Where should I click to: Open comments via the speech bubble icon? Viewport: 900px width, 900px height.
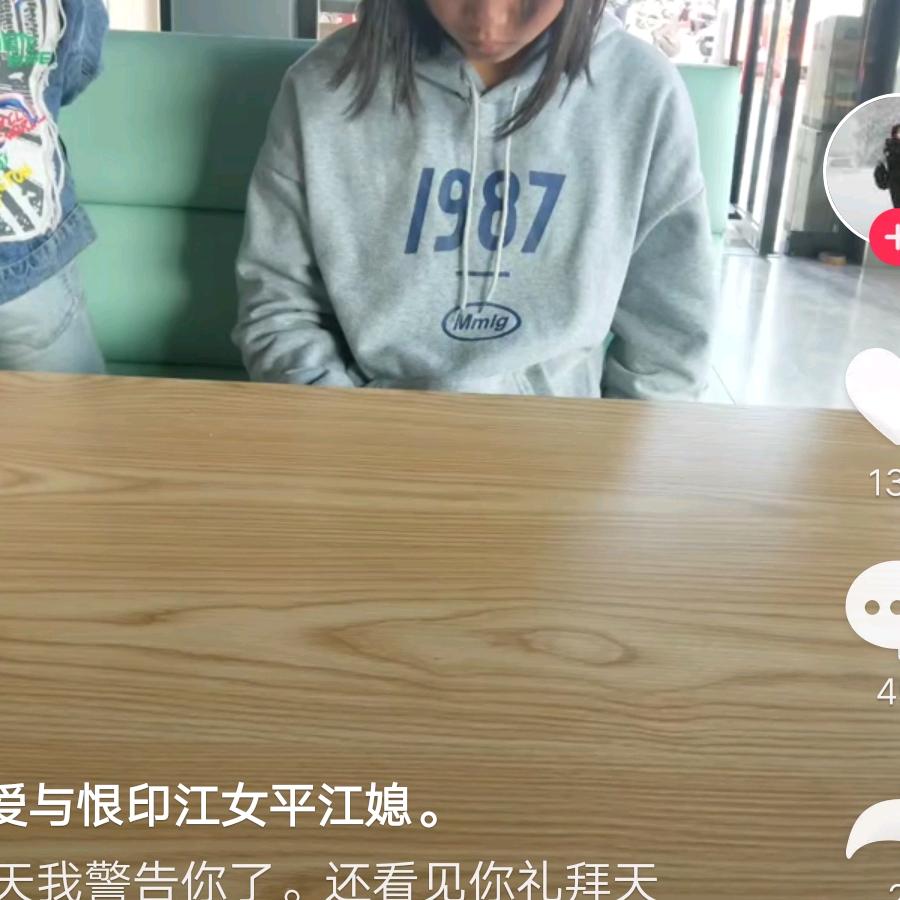coord(874,608)
